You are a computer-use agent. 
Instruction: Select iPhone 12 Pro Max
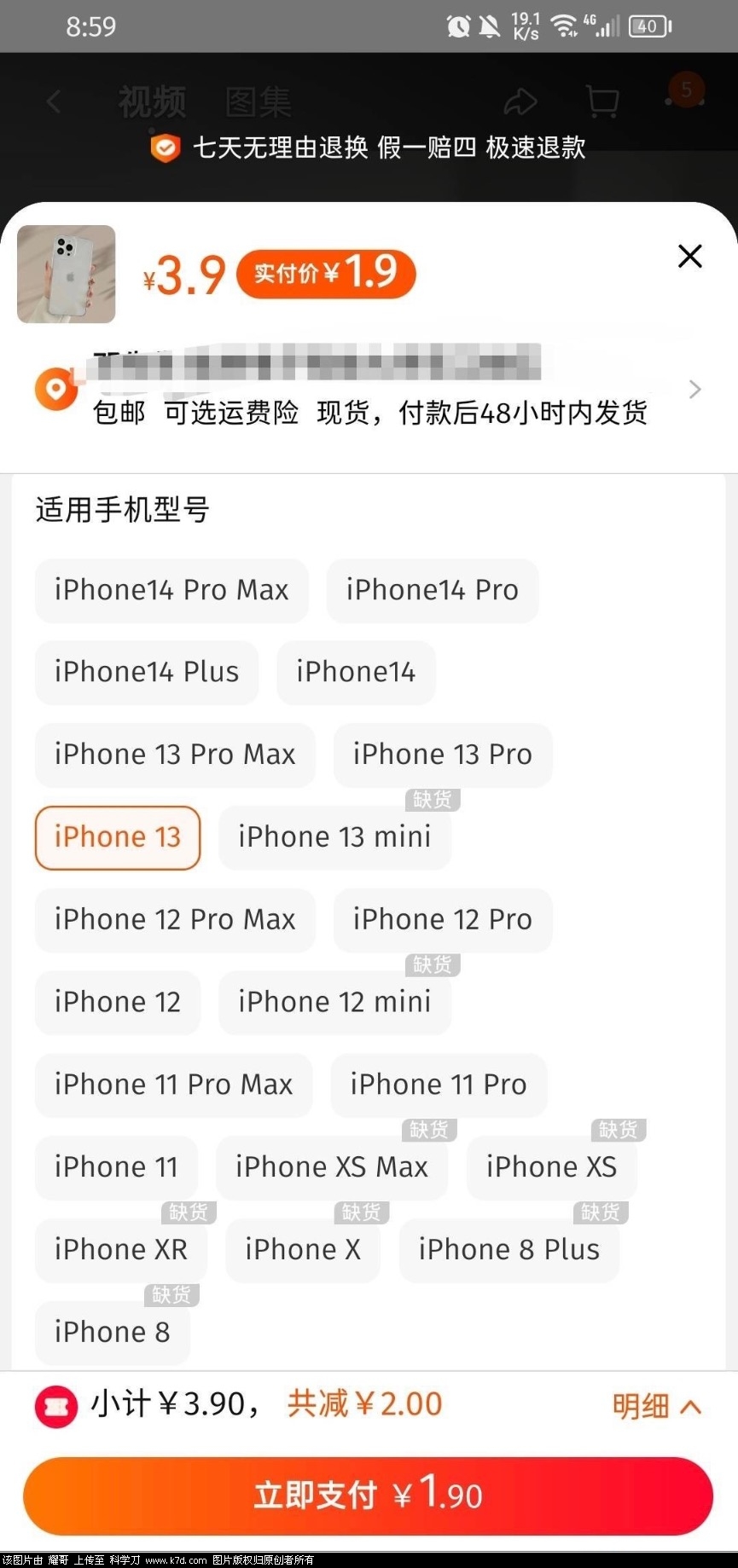tap(175, 920)
